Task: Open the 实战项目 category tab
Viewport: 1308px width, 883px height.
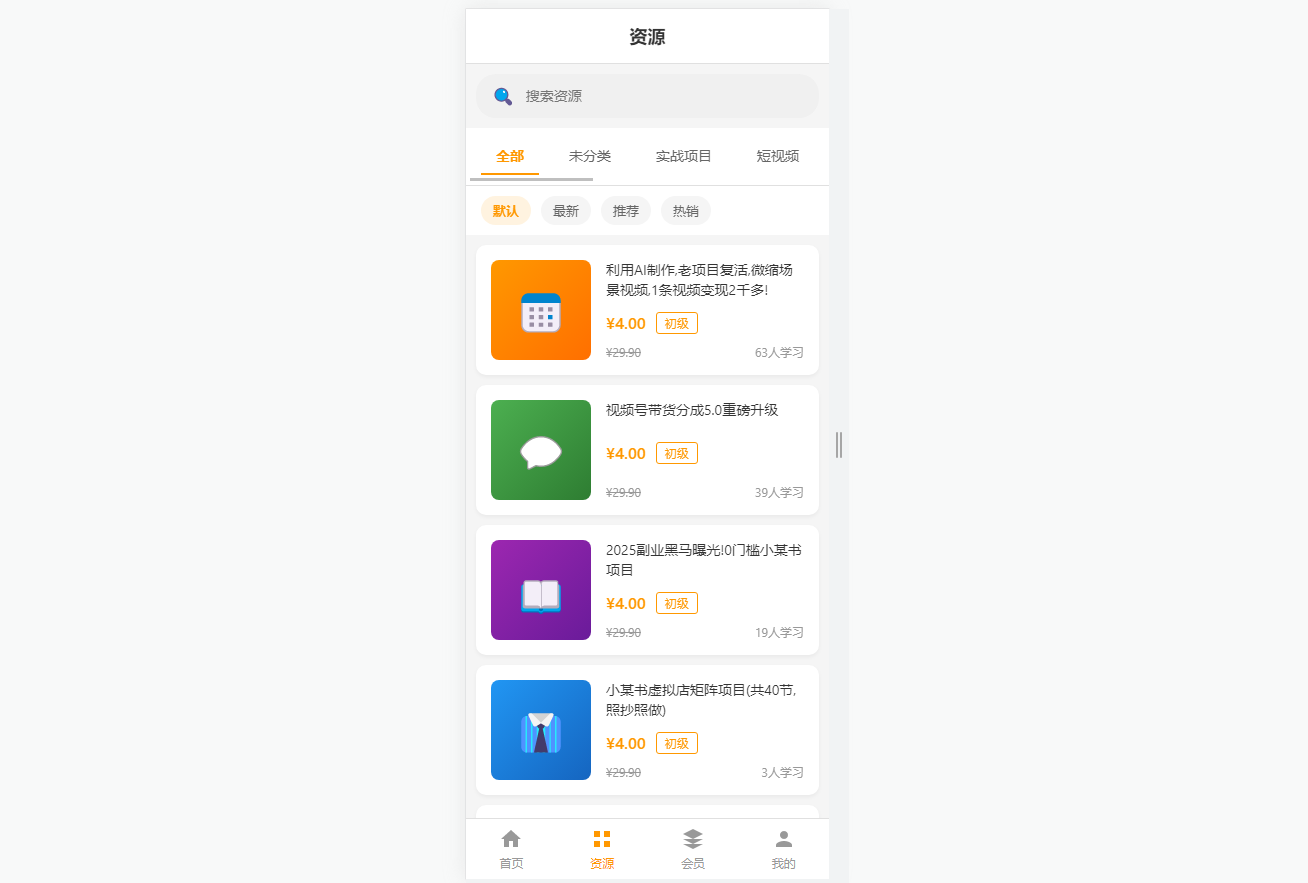Action: coord(683,156)
